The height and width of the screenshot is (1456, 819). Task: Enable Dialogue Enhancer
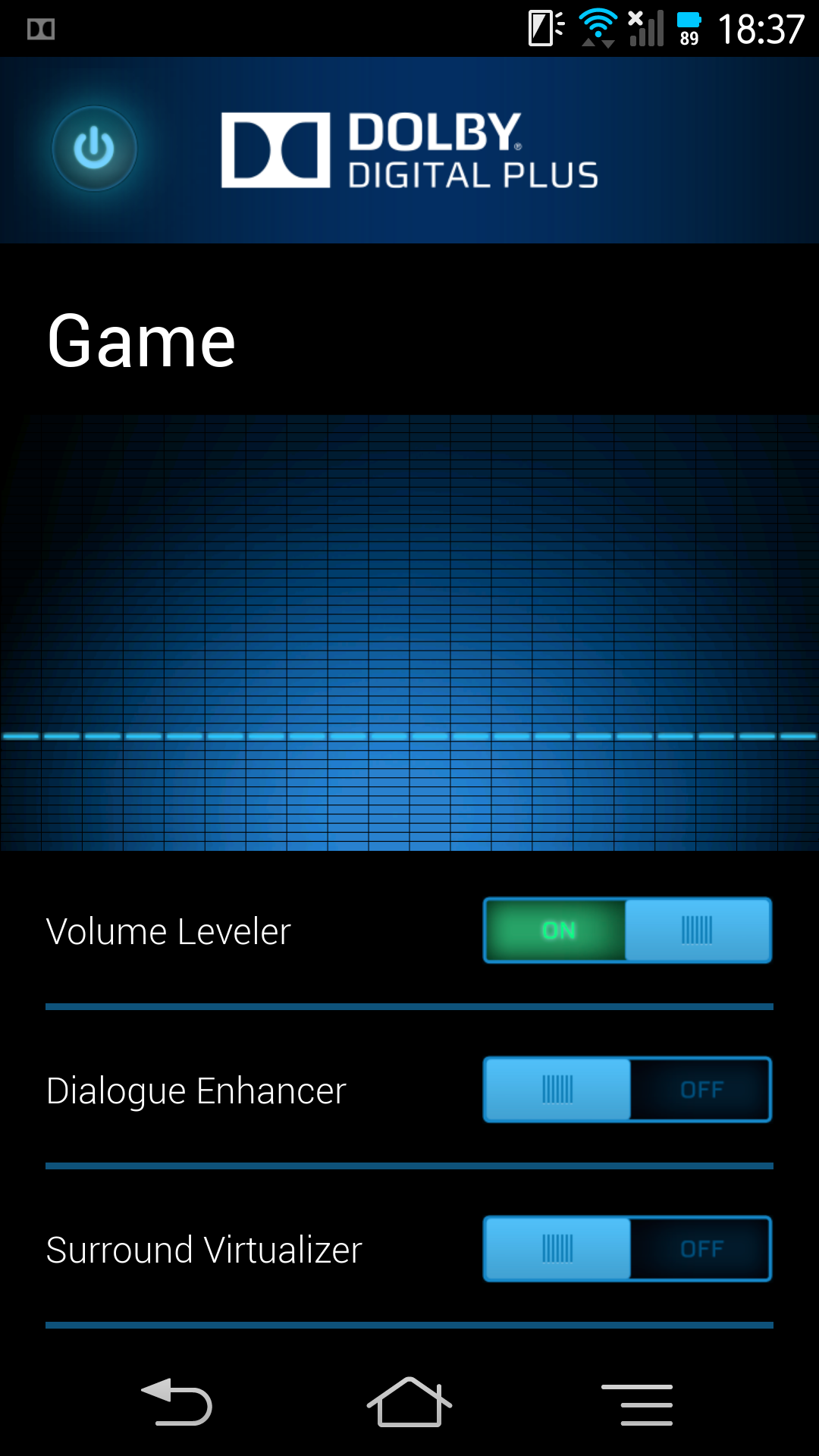627,1090
